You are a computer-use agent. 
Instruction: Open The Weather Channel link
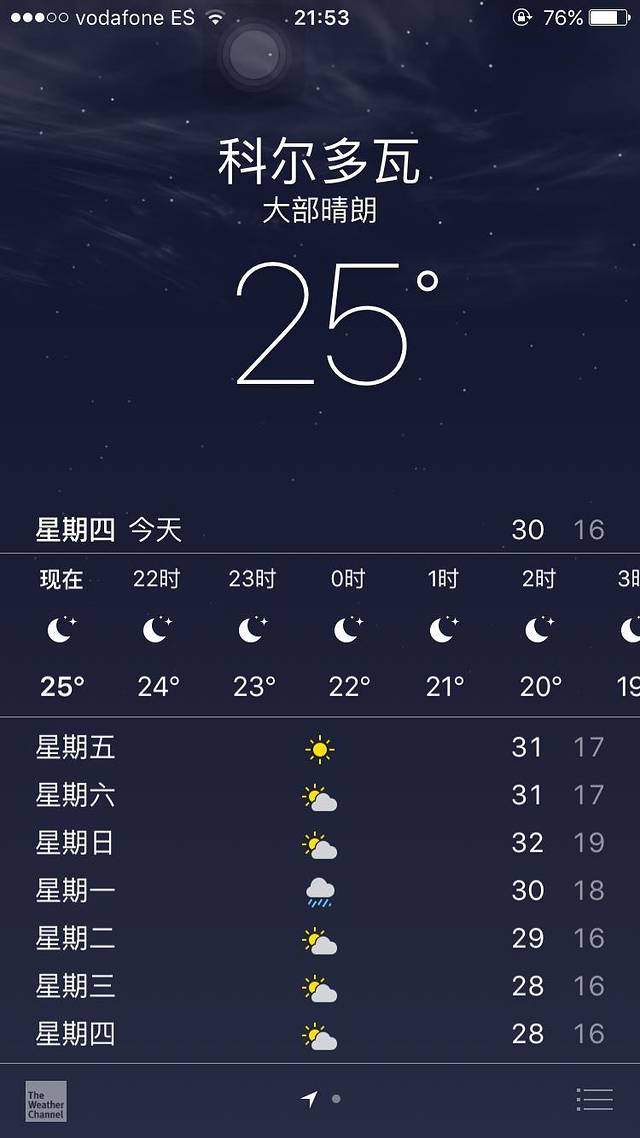tap(46, 1100)
